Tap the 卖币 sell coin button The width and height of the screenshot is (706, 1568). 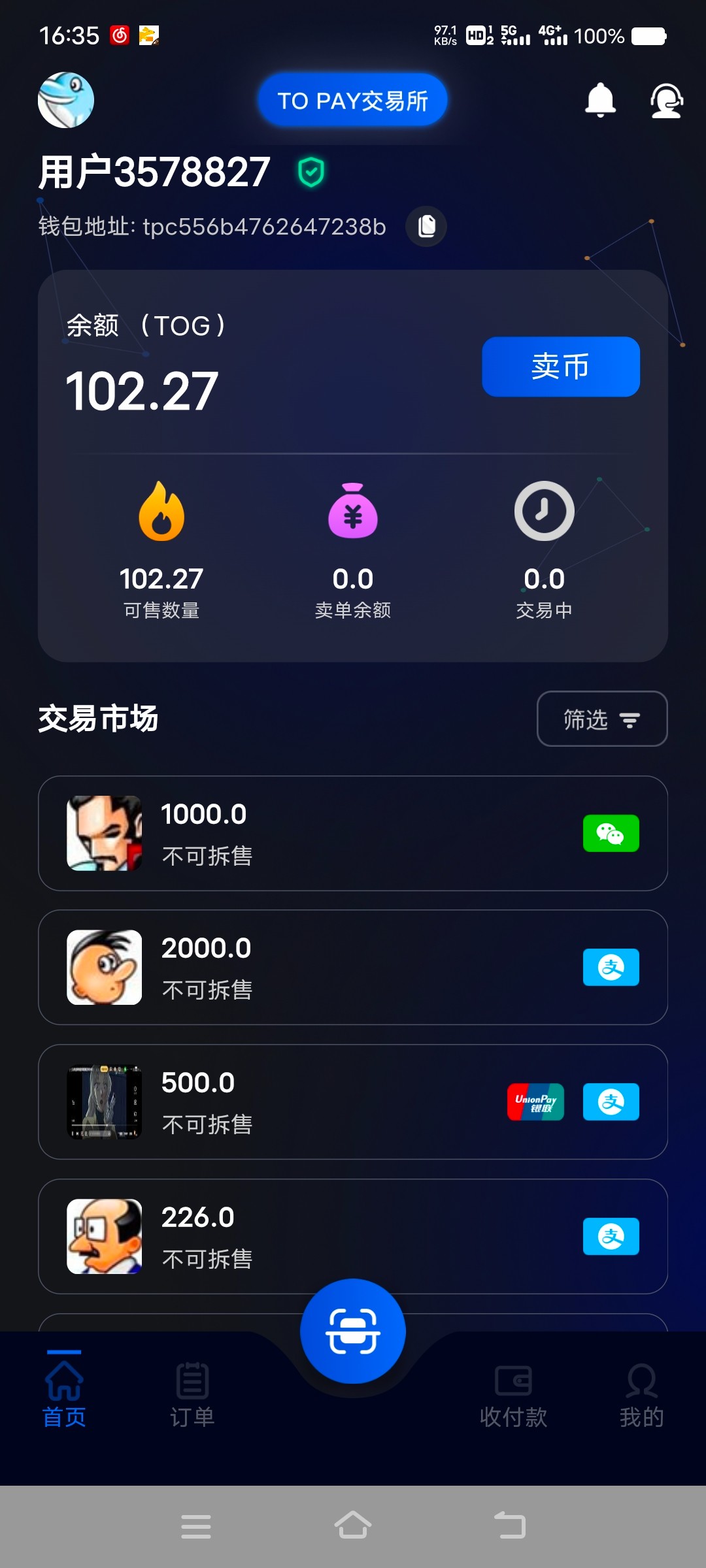pos(560,367)
